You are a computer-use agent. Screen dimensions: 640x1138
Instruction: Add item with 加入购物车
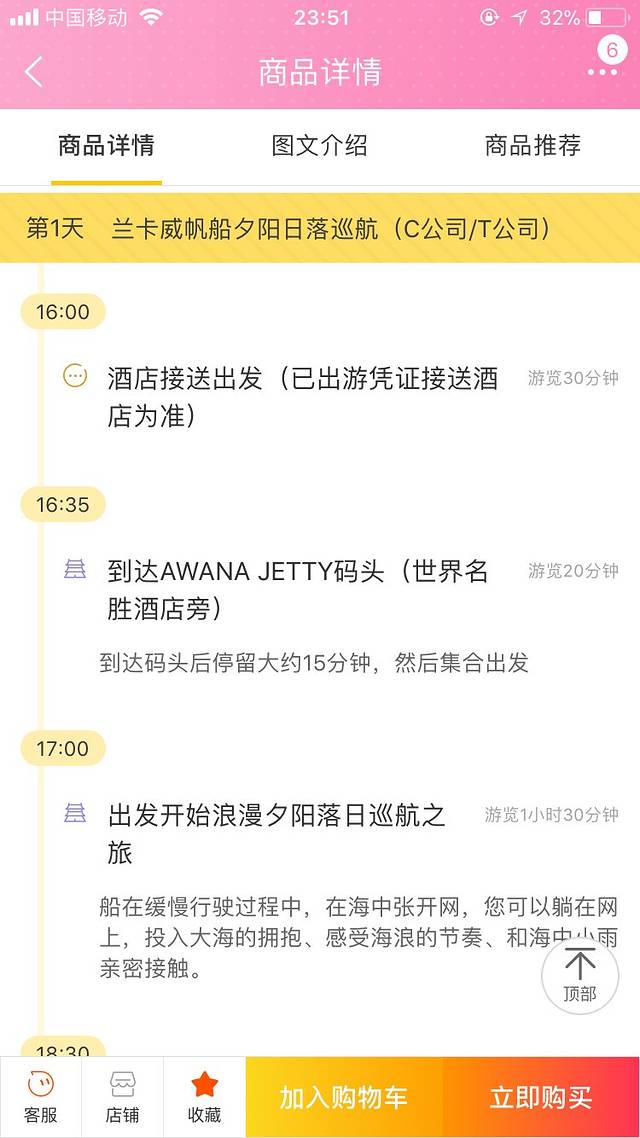pos(344,1097)
